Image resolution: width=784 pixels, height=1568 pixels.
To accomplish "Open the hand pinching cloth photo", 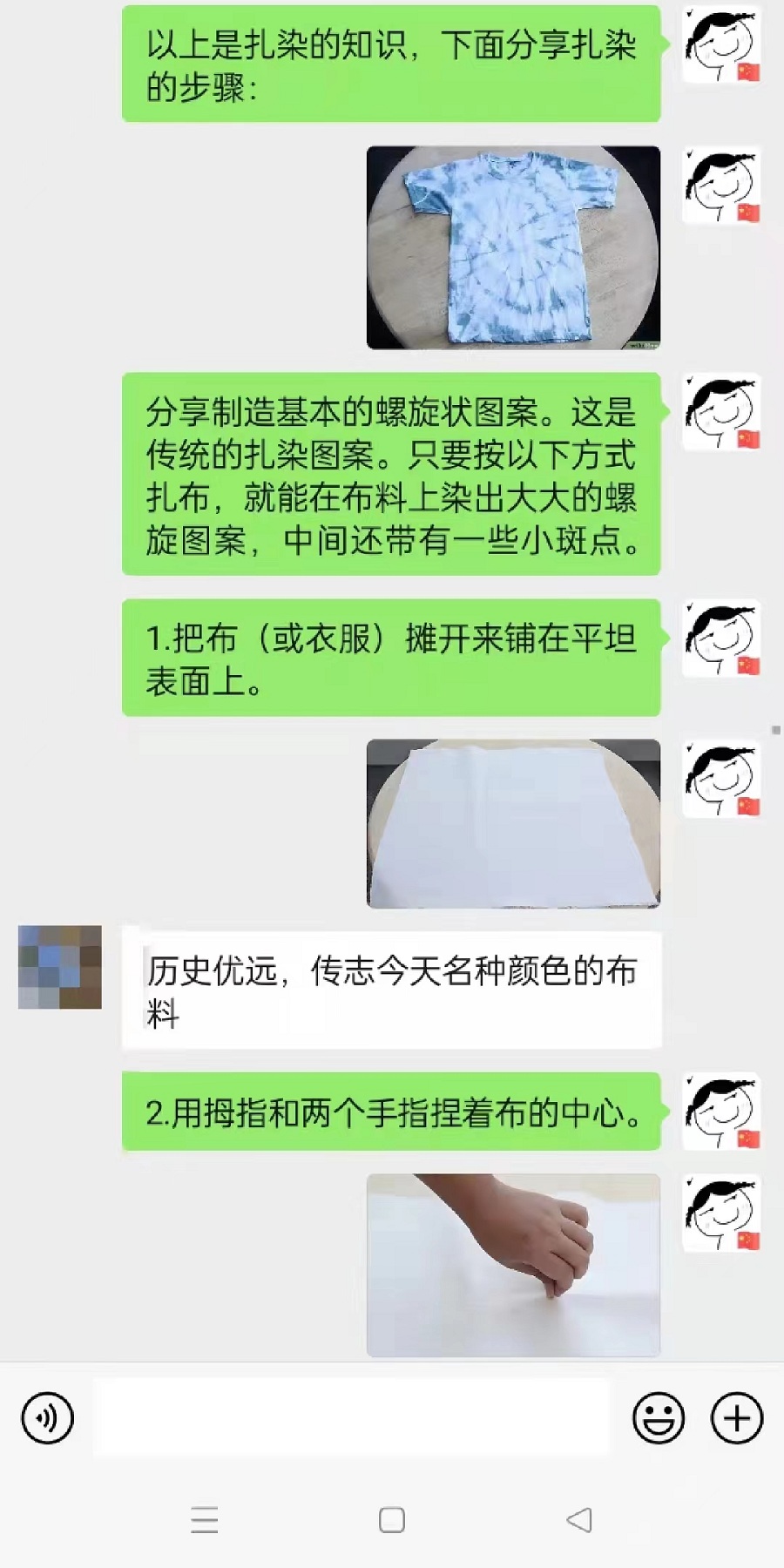I will coord(513,1265).
